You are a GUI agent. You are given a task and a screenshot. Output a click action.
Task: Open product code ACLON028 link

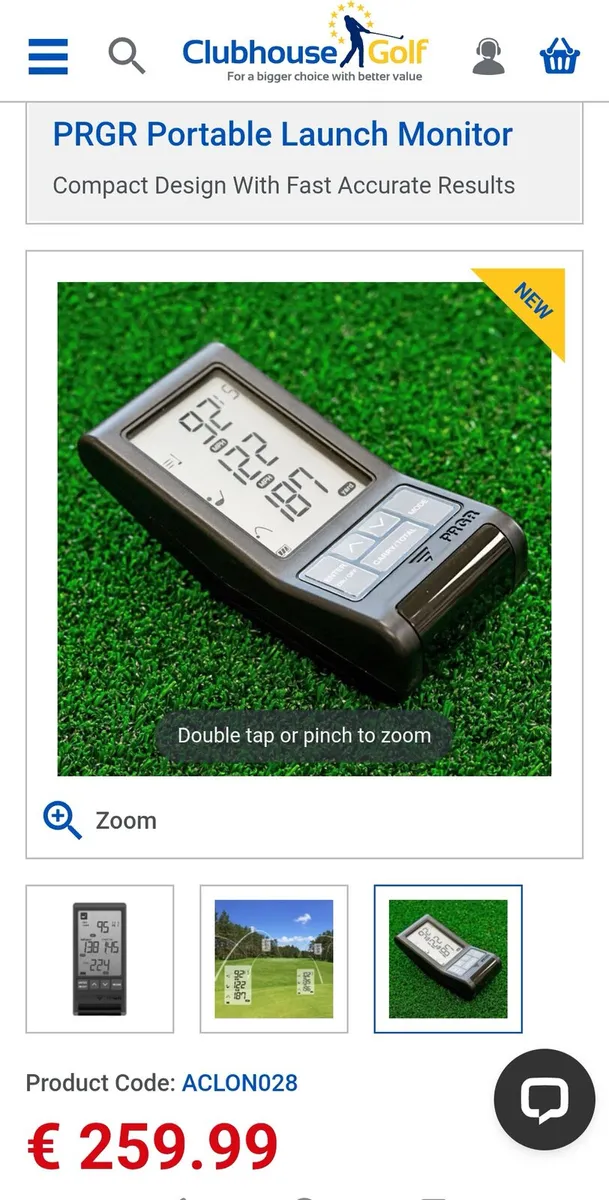[x=239, y=1083]
